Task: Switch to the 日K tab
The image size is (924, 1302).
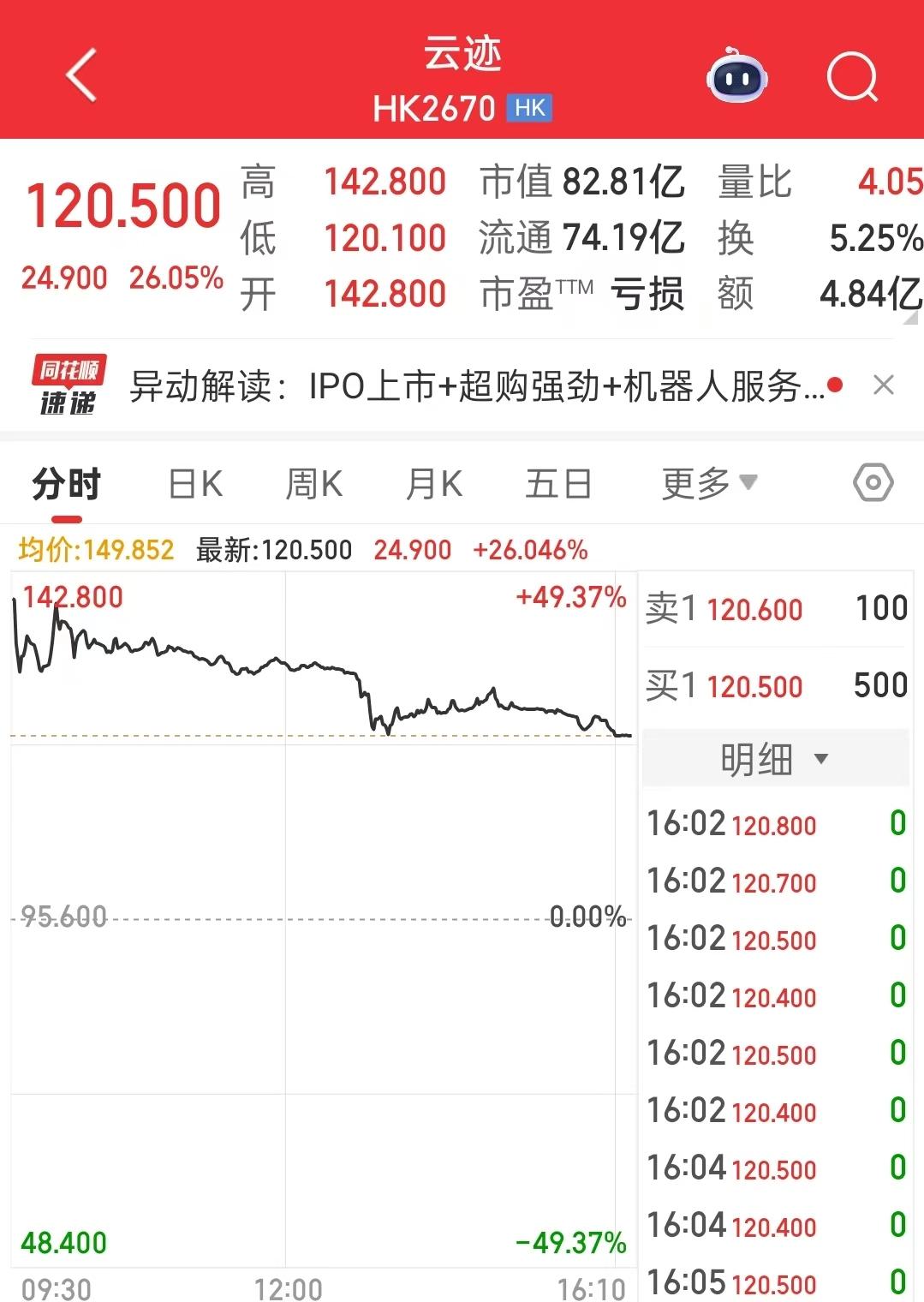Action: 195,484
